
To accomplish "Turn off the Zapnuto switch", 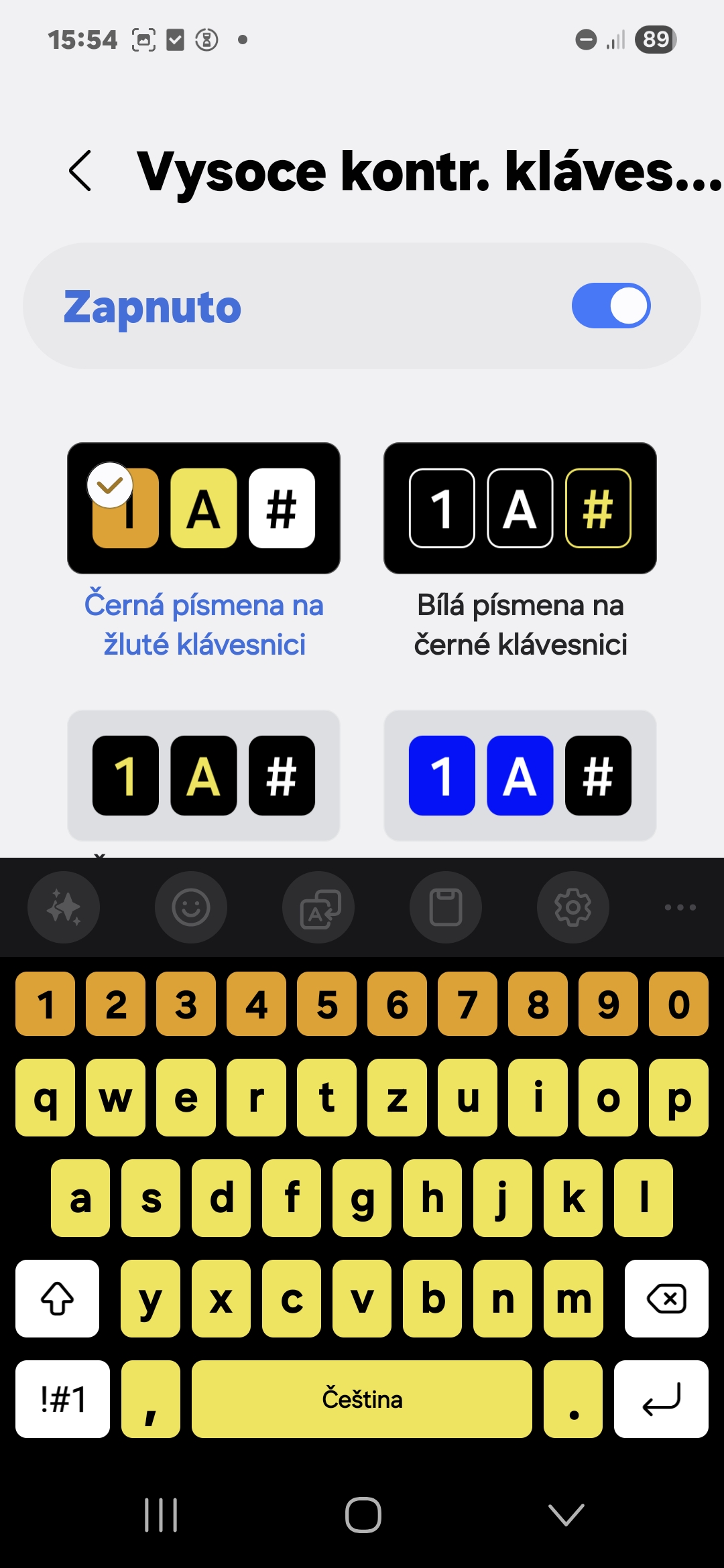I will (x=611, y=306).
